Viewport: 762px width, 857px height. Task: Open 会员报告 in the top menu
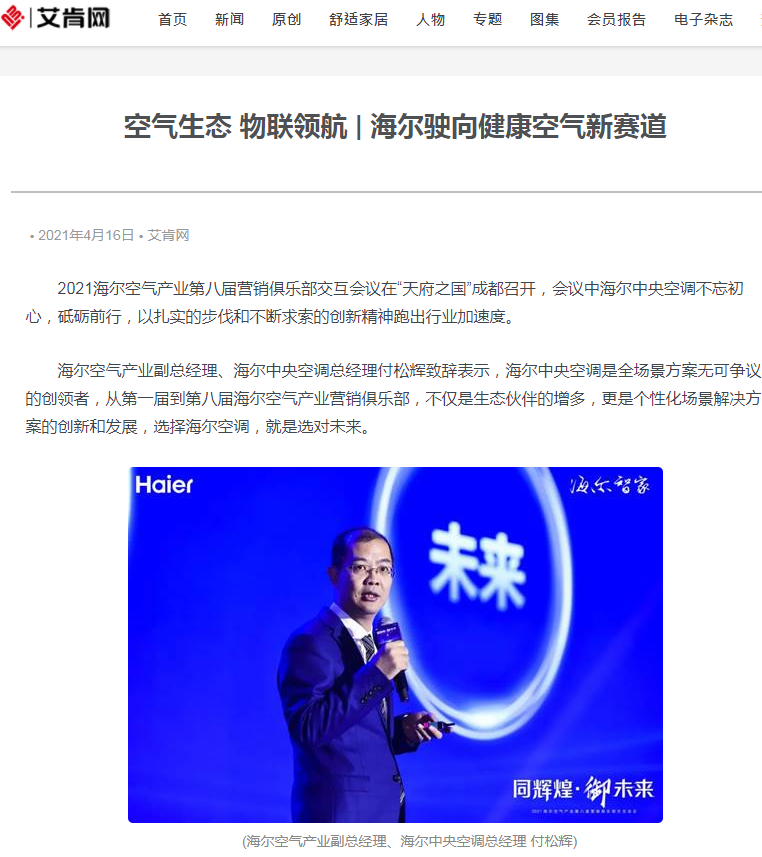(616, 19)
